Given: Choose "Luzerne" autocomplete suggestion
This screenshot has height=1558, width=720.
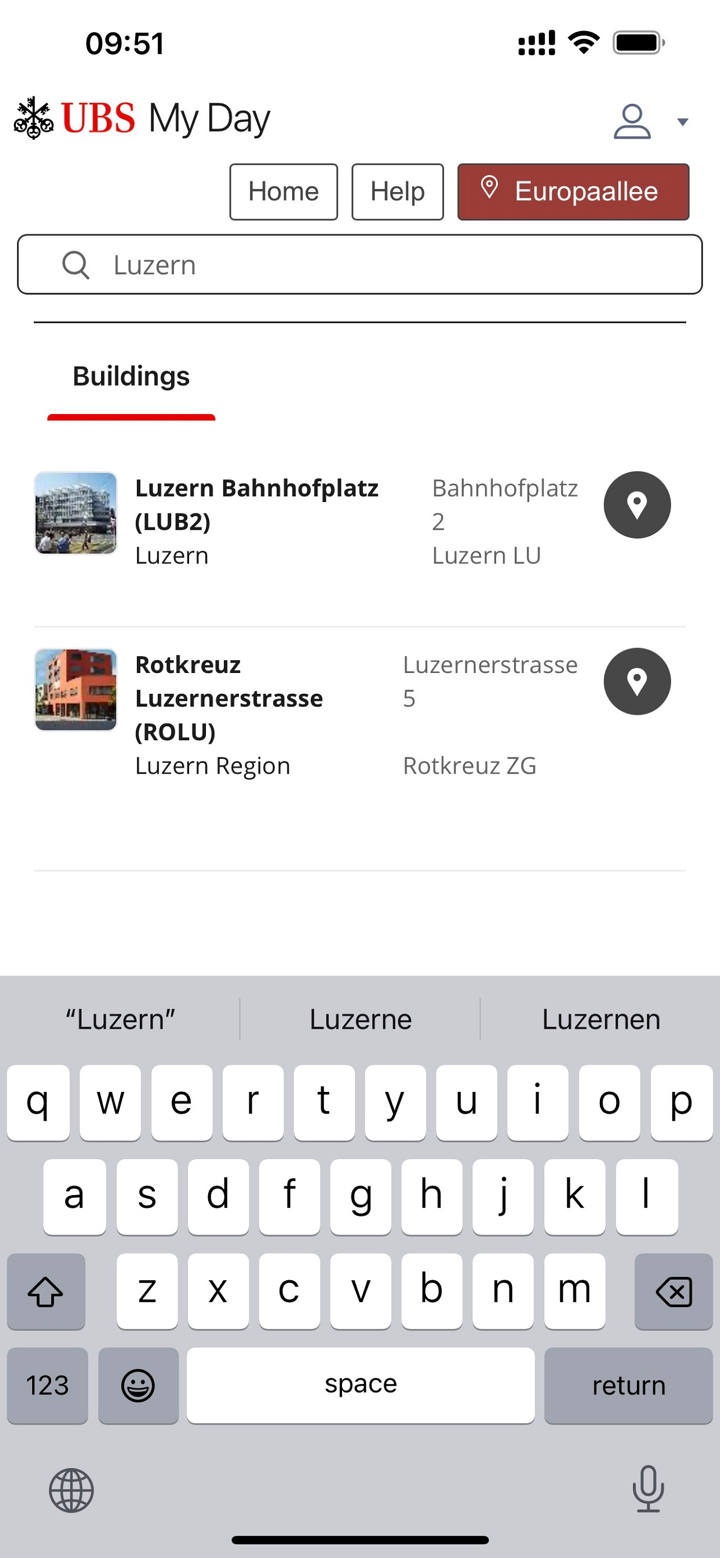Looking at the screenshot, I should (360, 1019).
